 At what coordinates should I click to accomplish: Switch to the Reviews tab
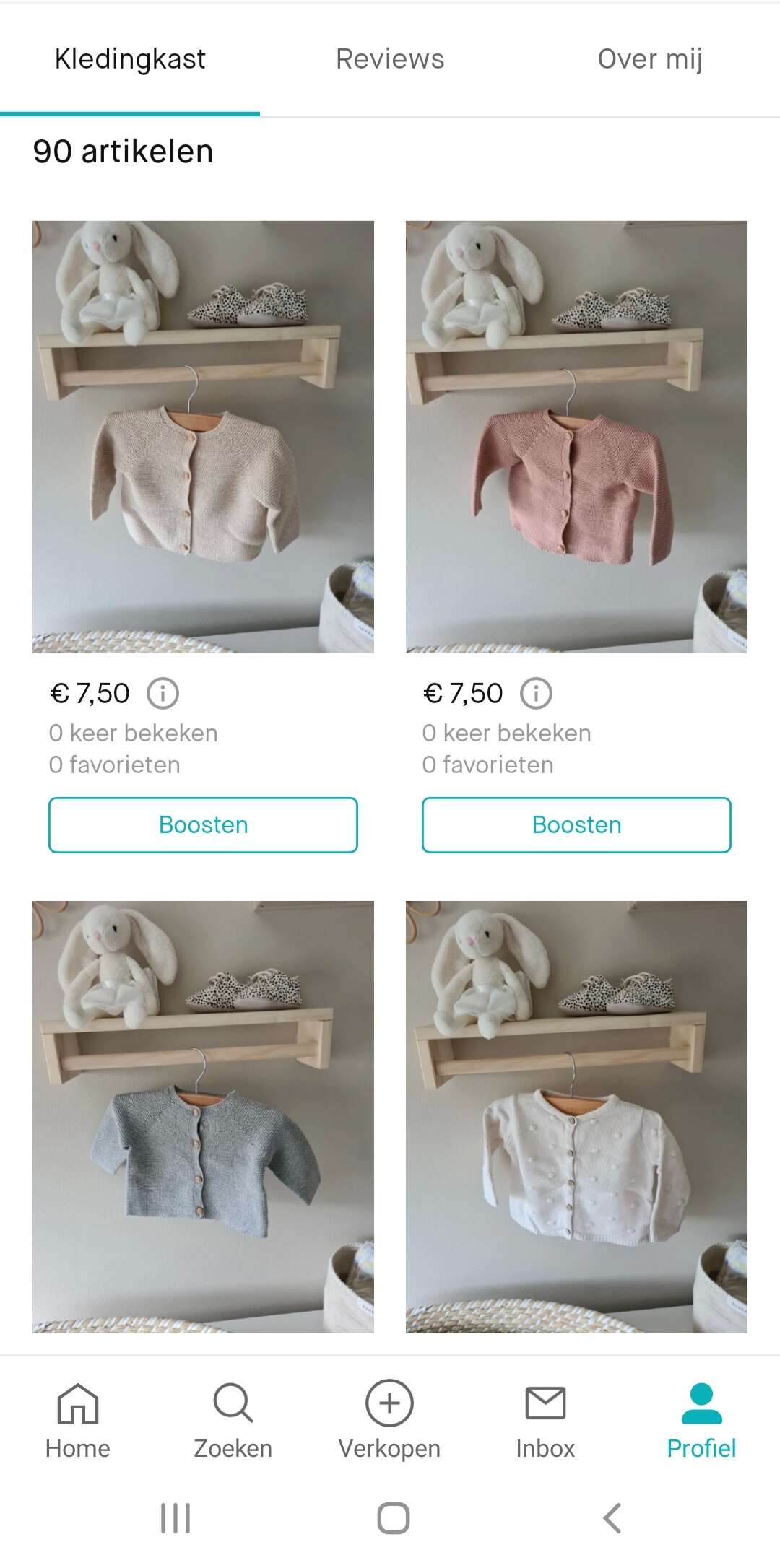point(390,59)
